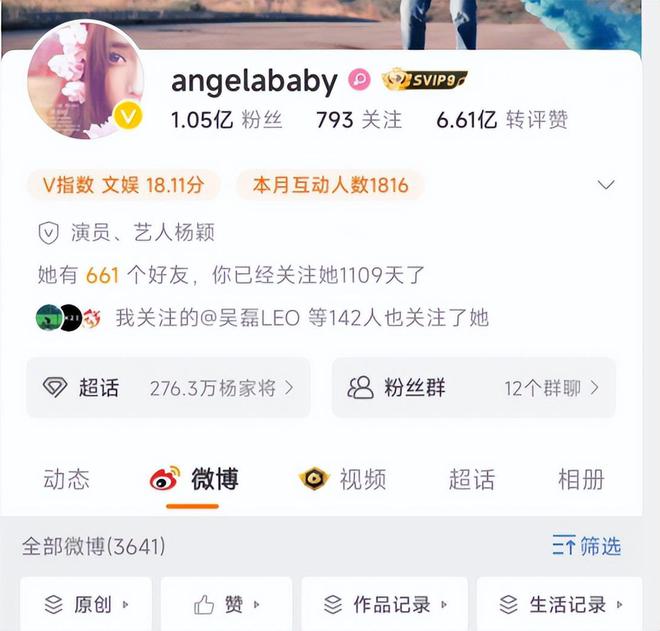Open the 超话 276.3万杨家将 card
This screenshot has height=631, width=660.
[x=168, y=388]
